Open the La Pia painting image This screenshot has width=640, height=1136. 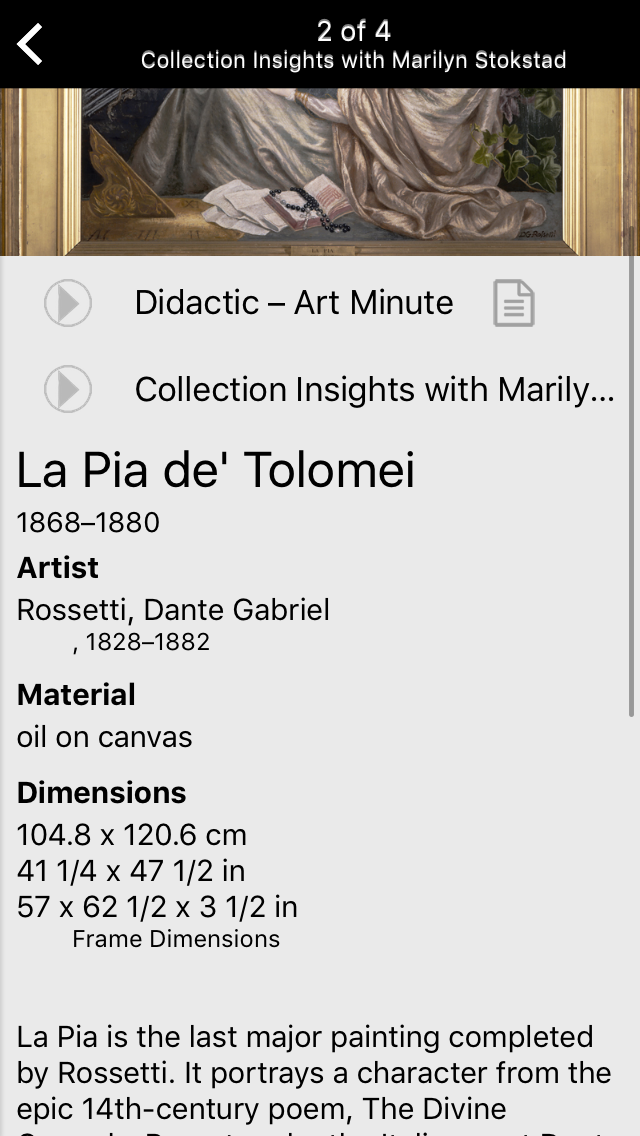coord(320,172)
